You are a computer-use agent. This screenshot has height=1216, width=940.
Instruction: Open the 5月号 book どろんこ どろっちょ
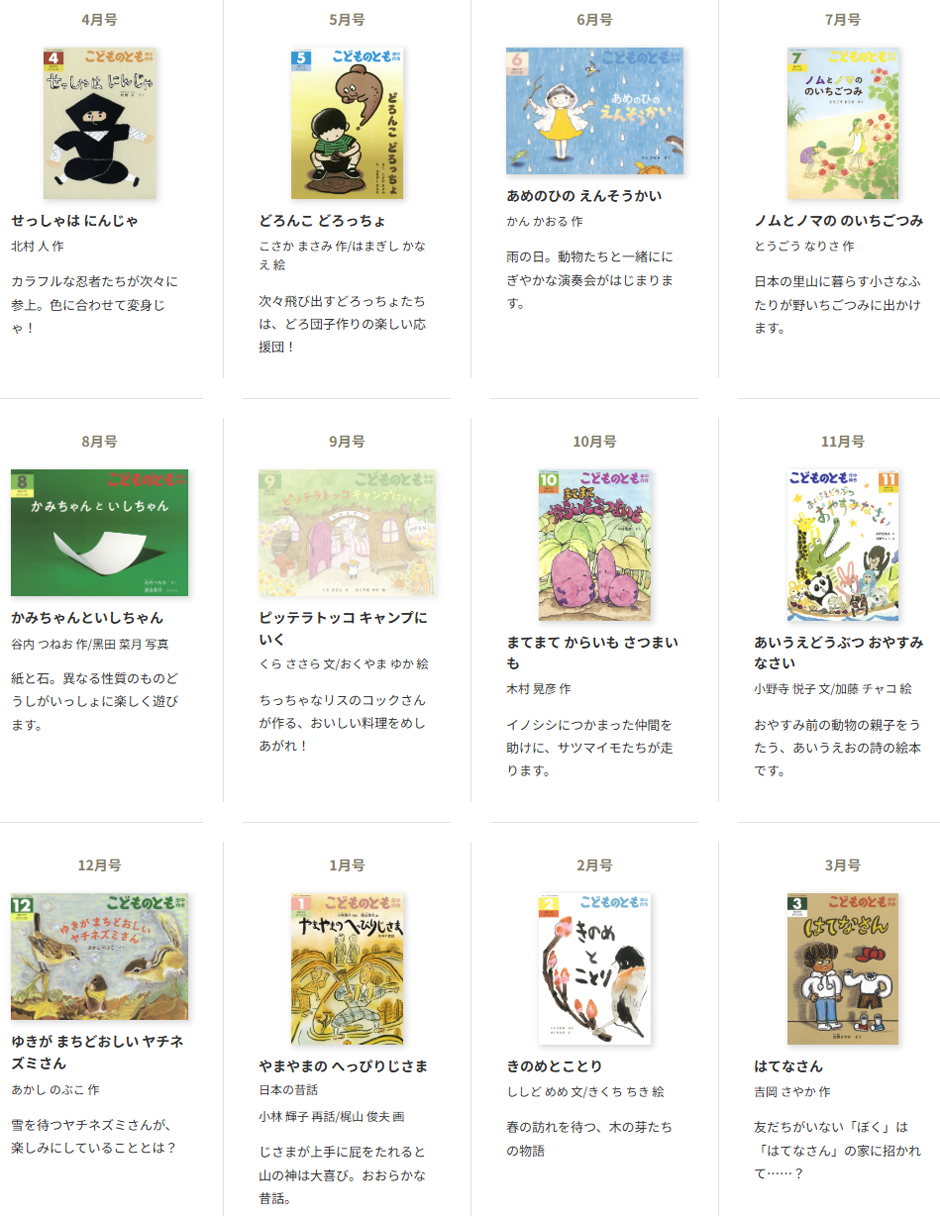click(x=347, y=123)
